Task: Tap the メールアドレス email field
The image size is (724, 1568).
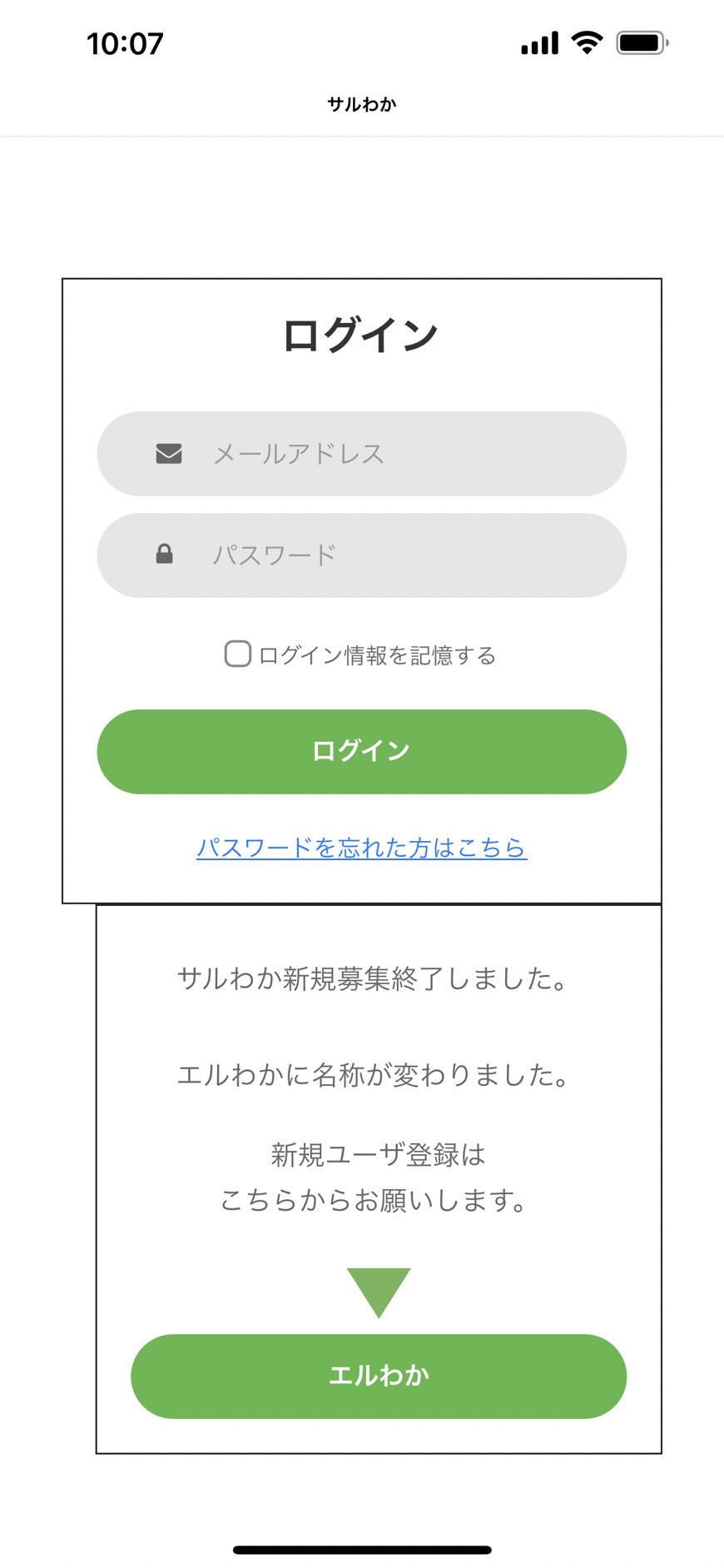Action: pos(361,454)
